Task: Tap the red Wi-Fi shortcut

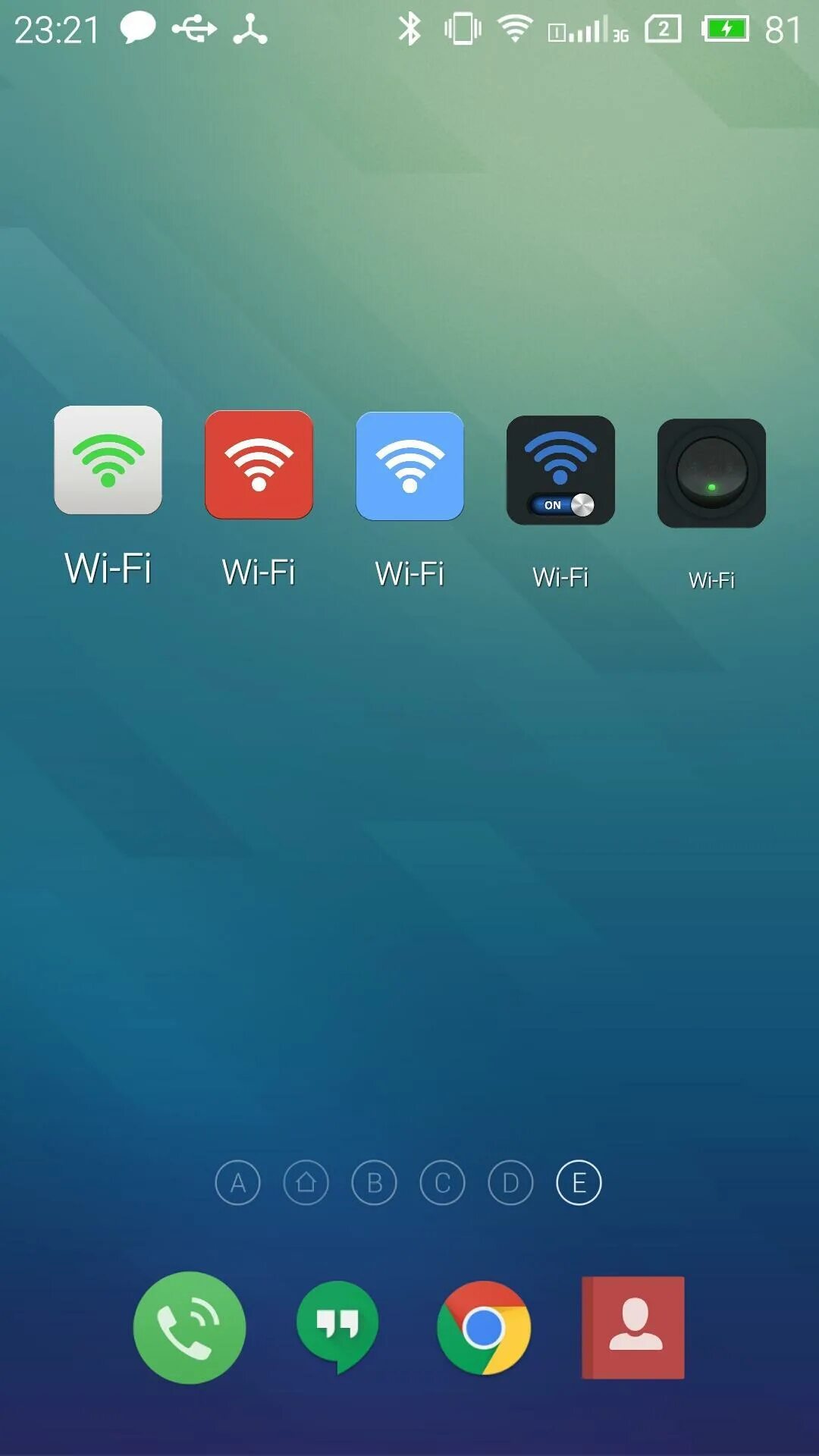Action: tap(259, 465)
